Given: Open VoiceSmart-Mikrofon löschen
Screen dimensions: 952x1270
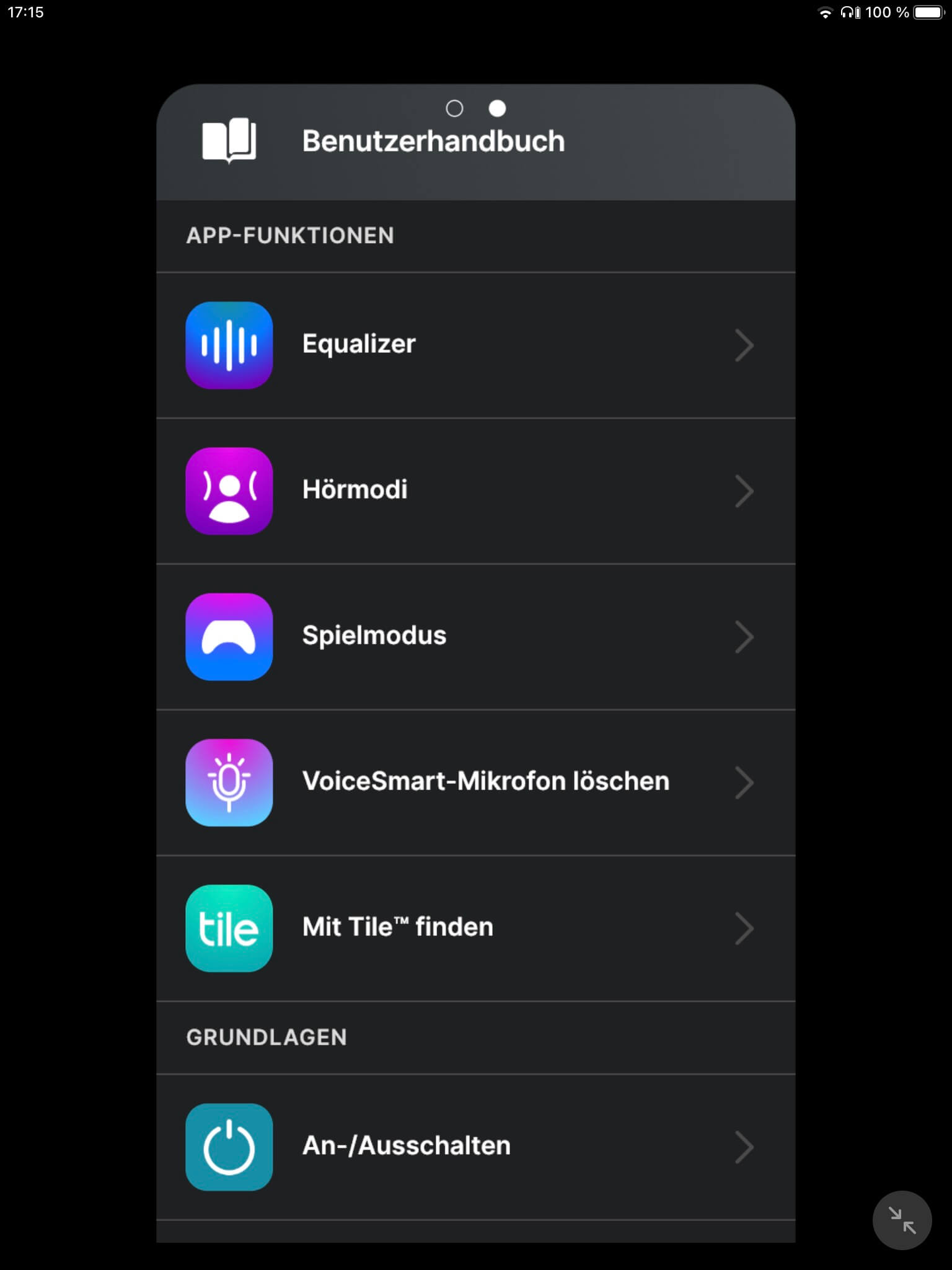Looking at the screenshot, I should [x=475, y=782].
